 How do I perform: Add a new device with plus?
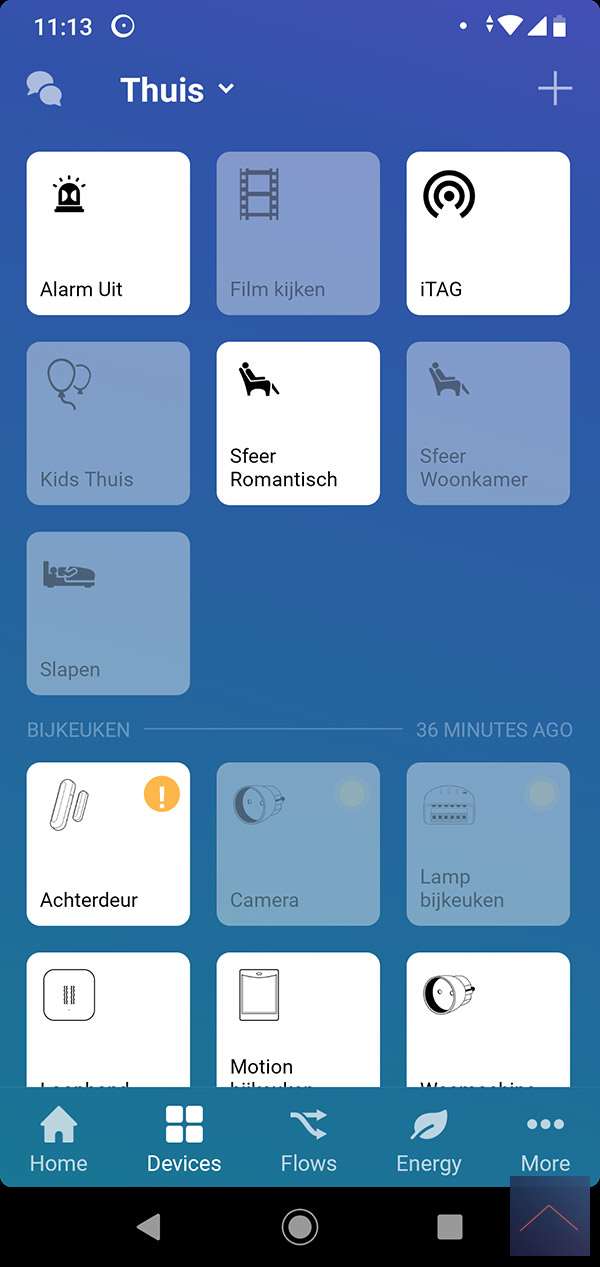(555, 89)
